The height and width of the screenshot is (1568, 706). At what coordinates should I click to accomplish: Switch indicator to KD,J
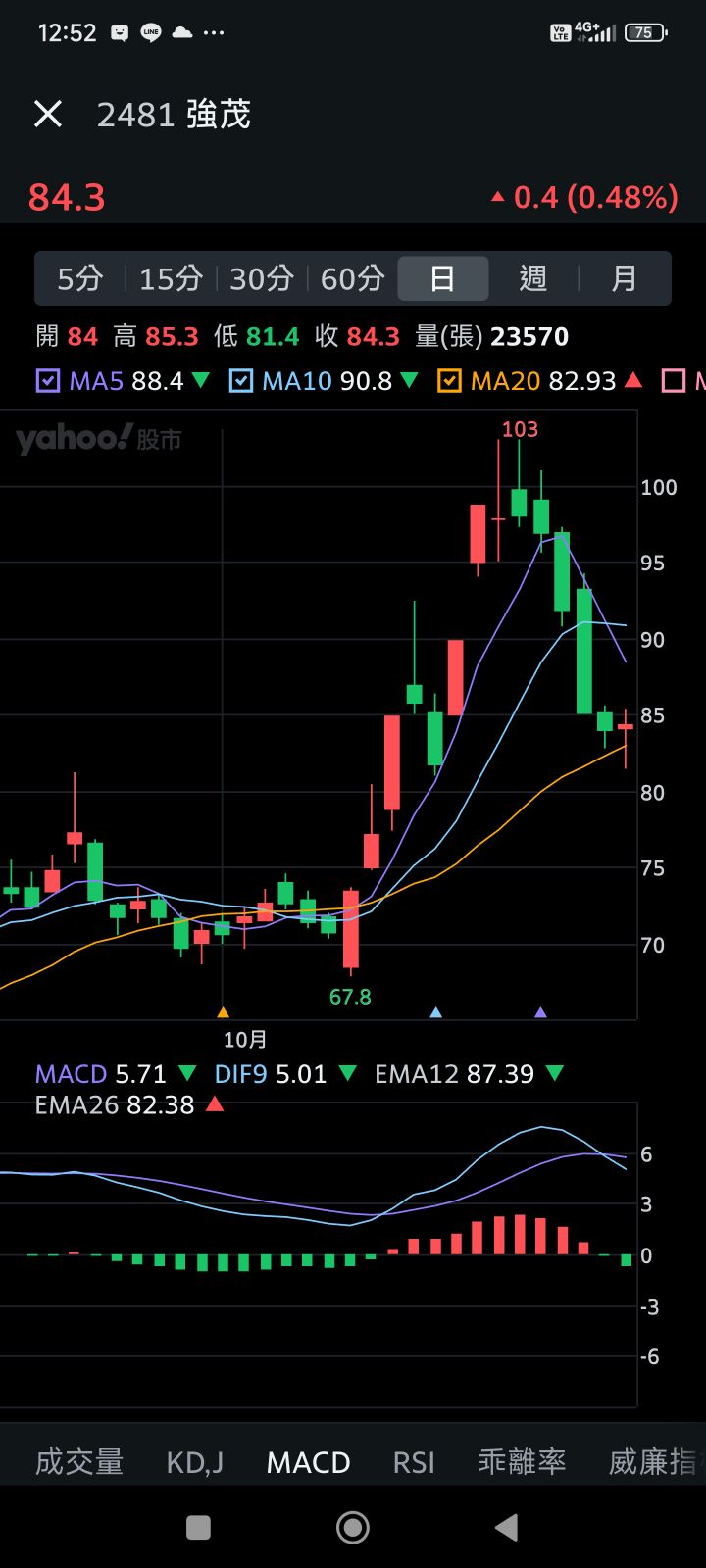194,1462
